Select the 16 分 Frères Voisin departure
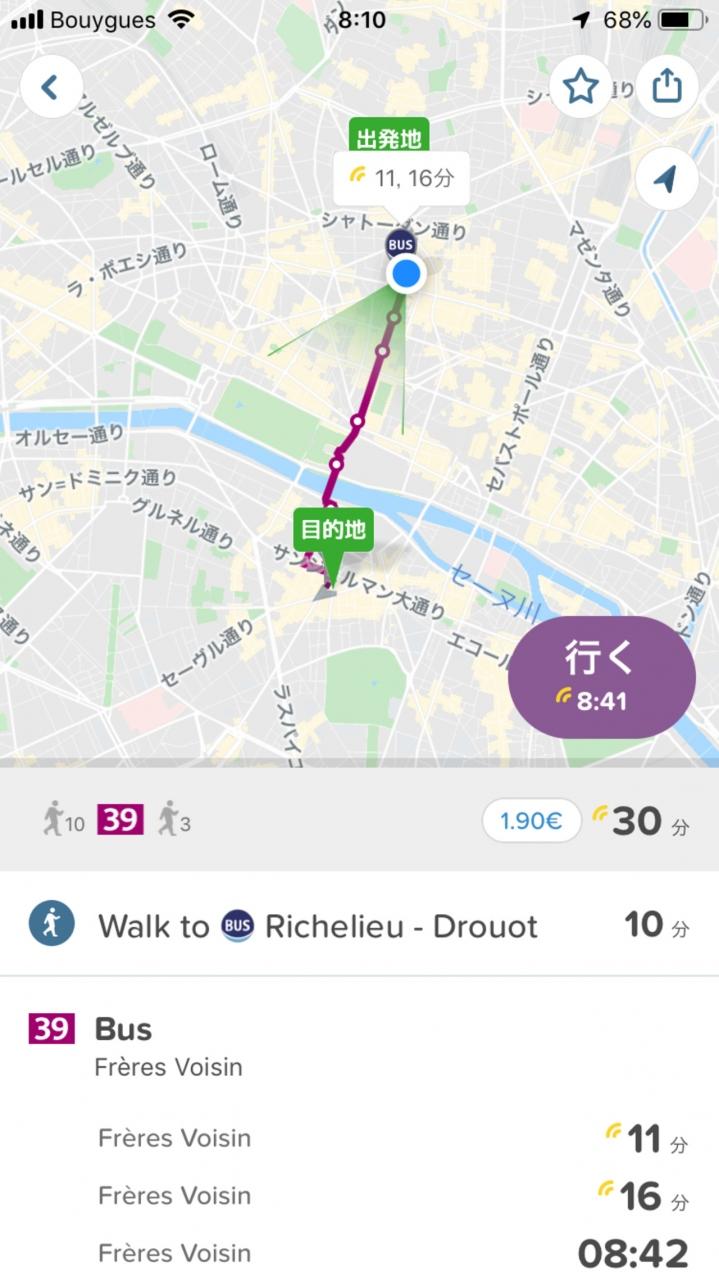 [359, 1196]
